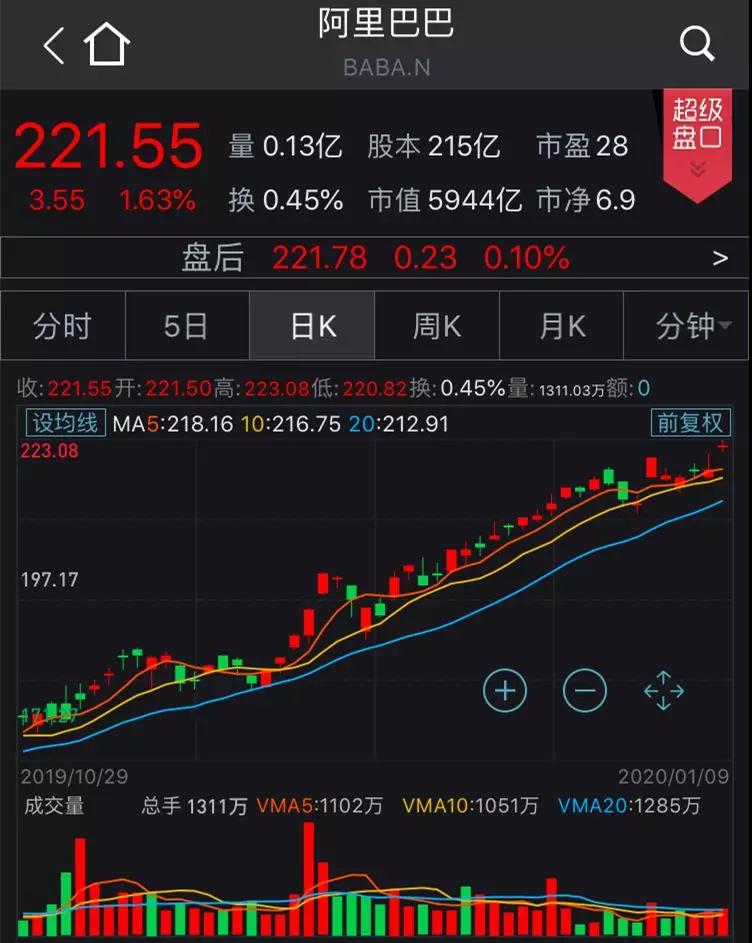This screenshot has width=752, height=943.
Task: Switch to the 分时 chart tab
Action: click(63, 326)
